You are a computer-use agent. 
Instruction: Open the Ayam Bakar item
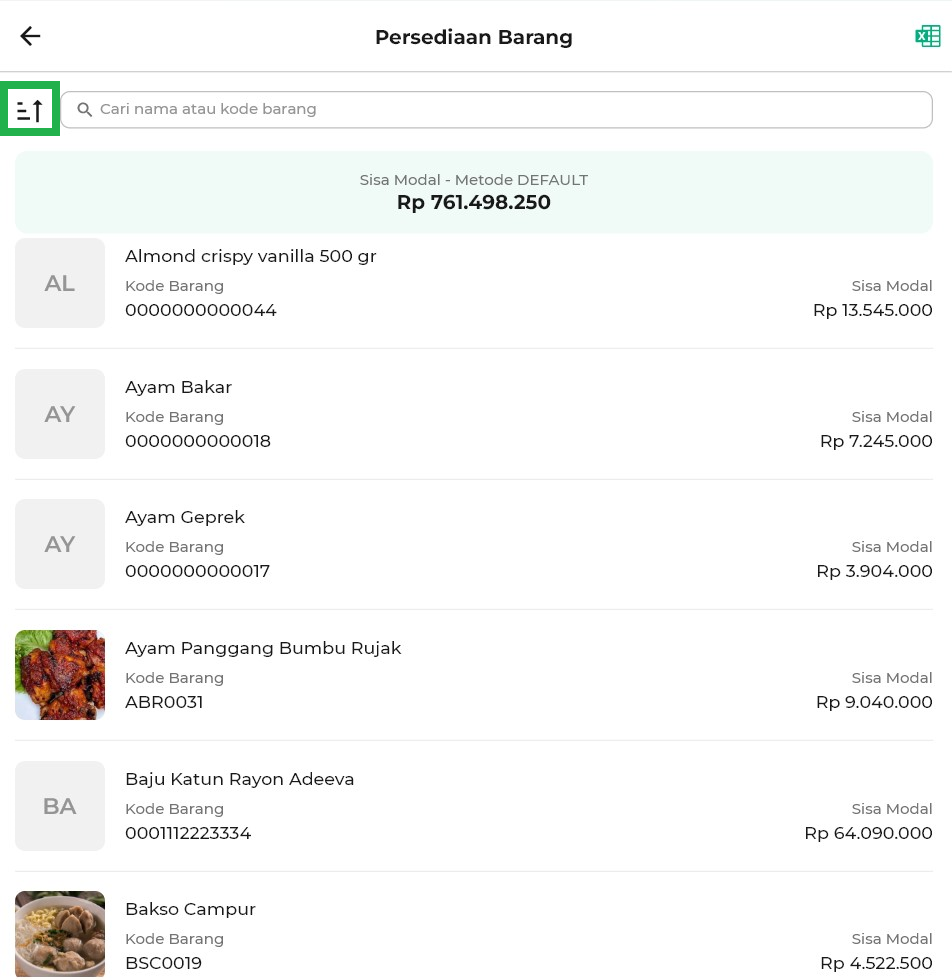click(x=474, y=414)
